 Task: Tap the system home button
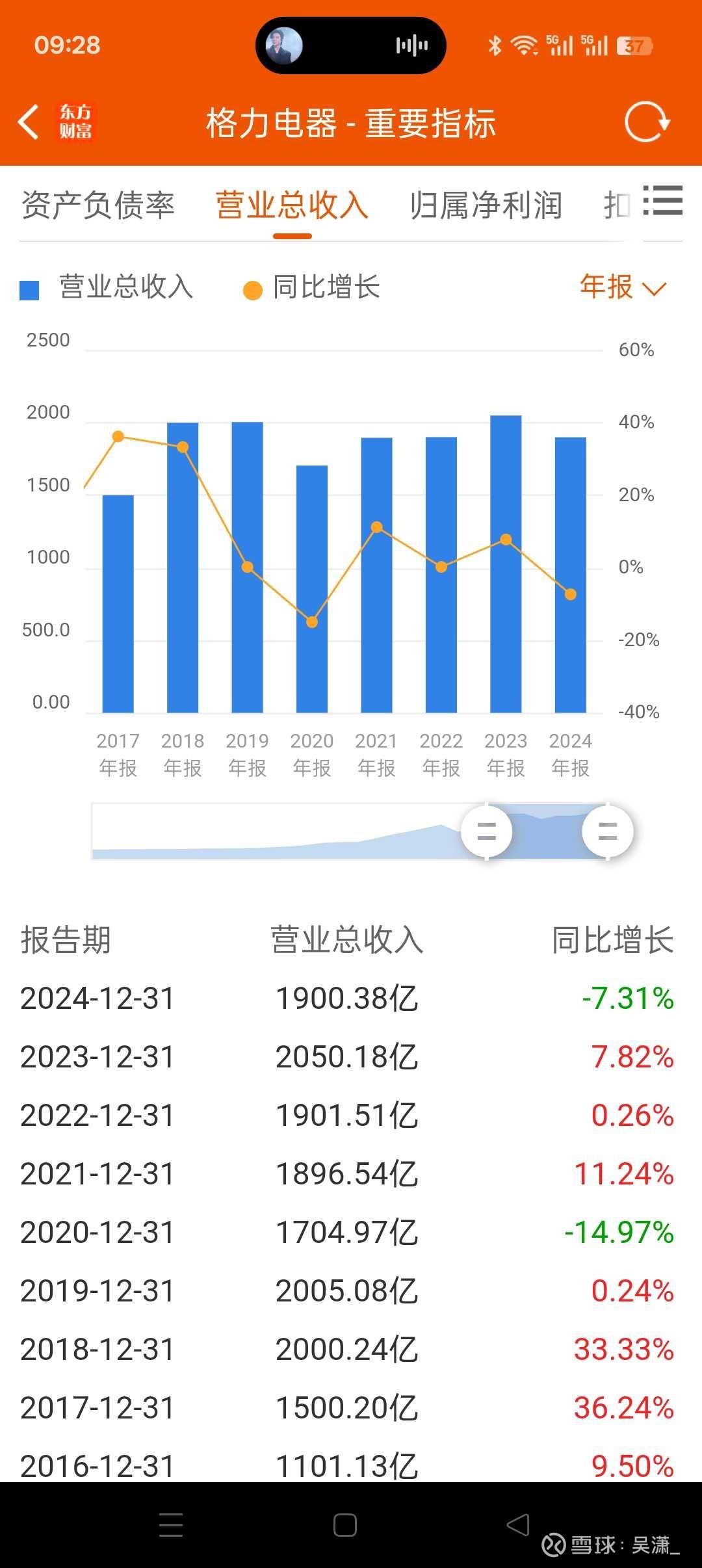(345, 1525)
